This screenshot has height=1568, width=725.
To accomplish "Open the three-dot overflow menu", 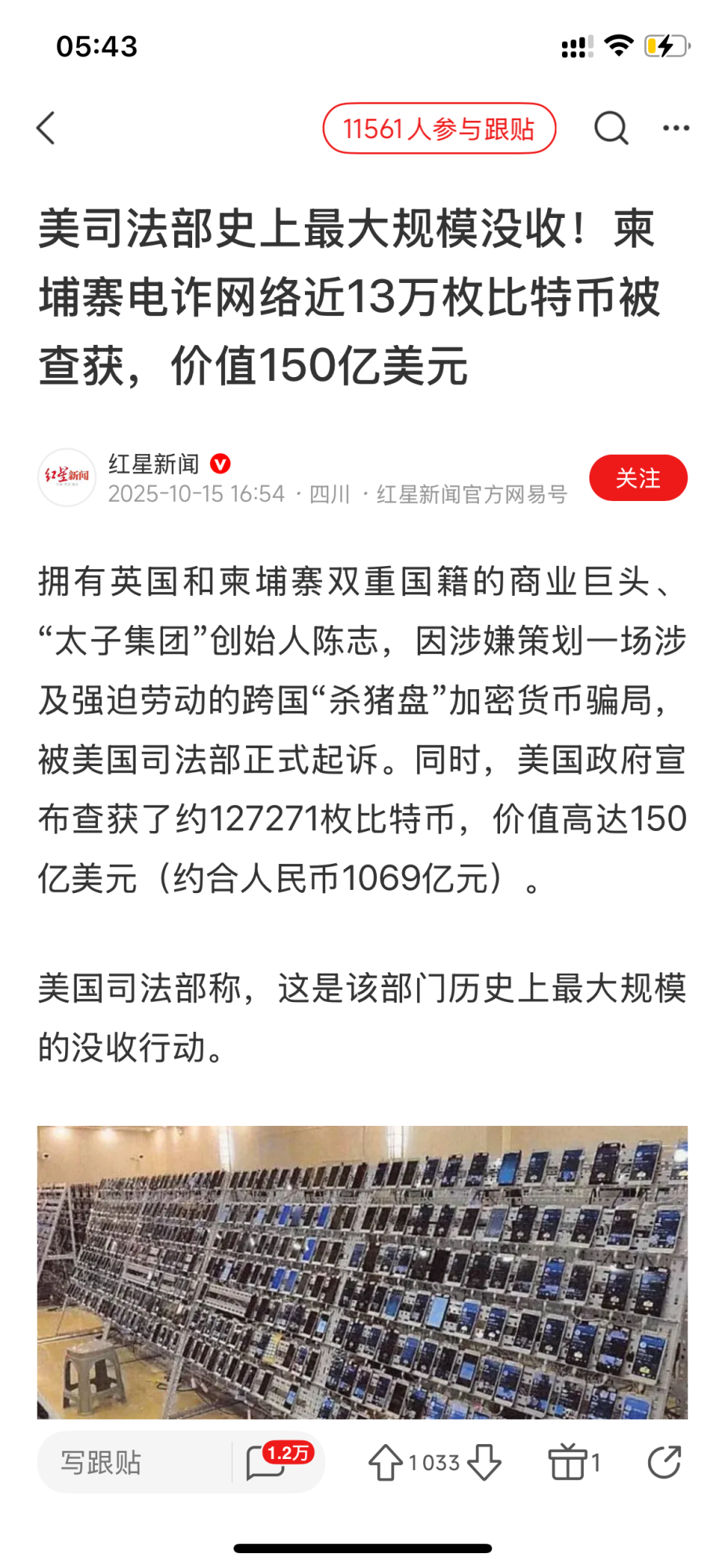I will point(676,128).
